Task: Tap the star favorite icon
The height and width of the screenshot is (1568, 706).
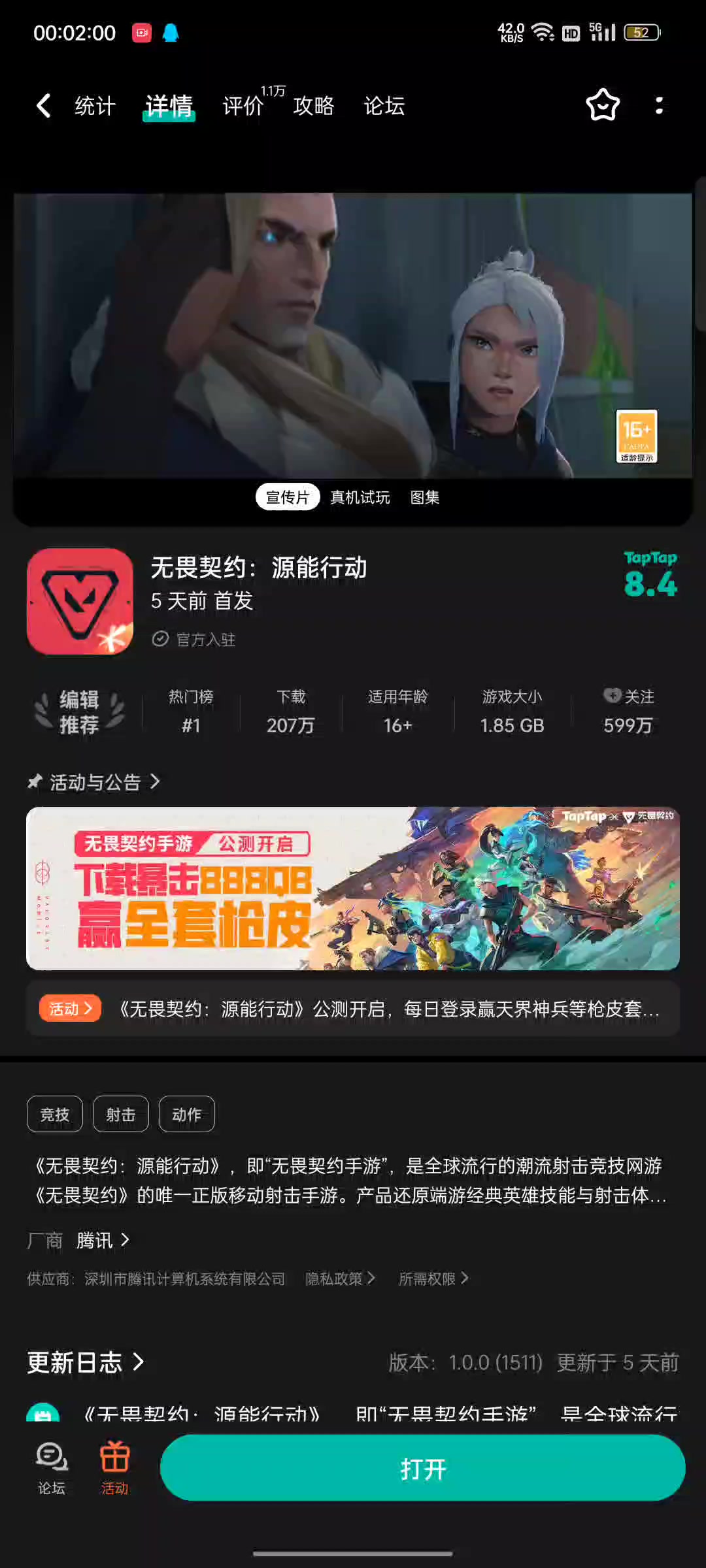Action: [x=602, y=105]
